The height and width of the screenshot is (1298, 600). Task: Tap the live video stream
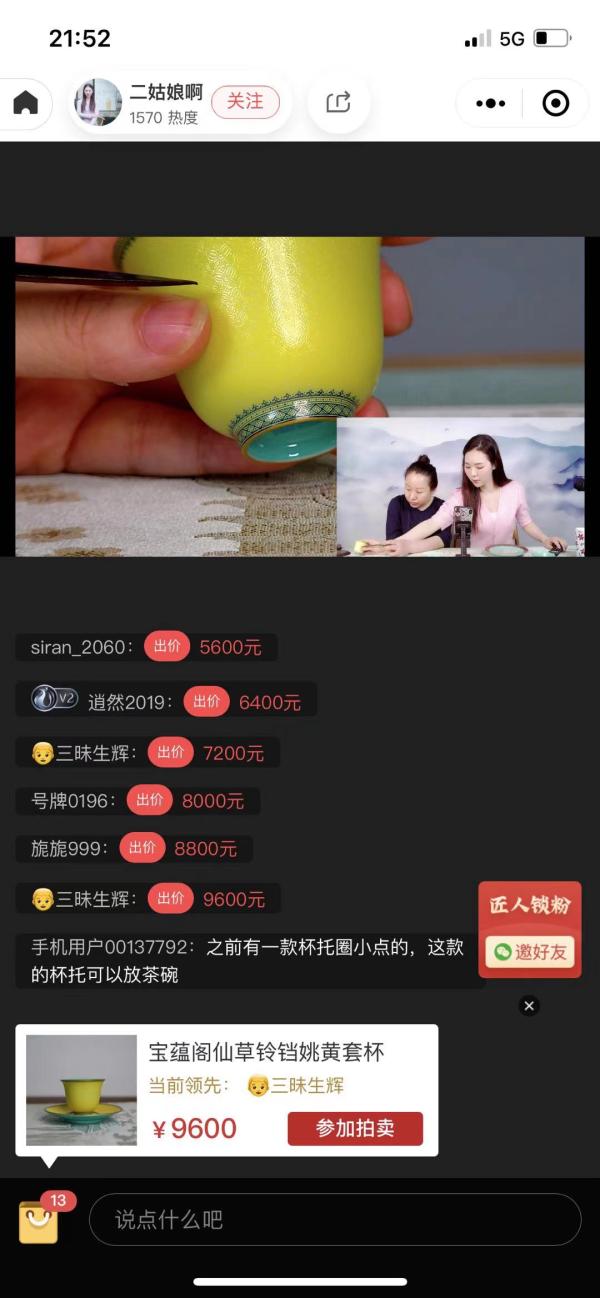[x=299, y=396]
